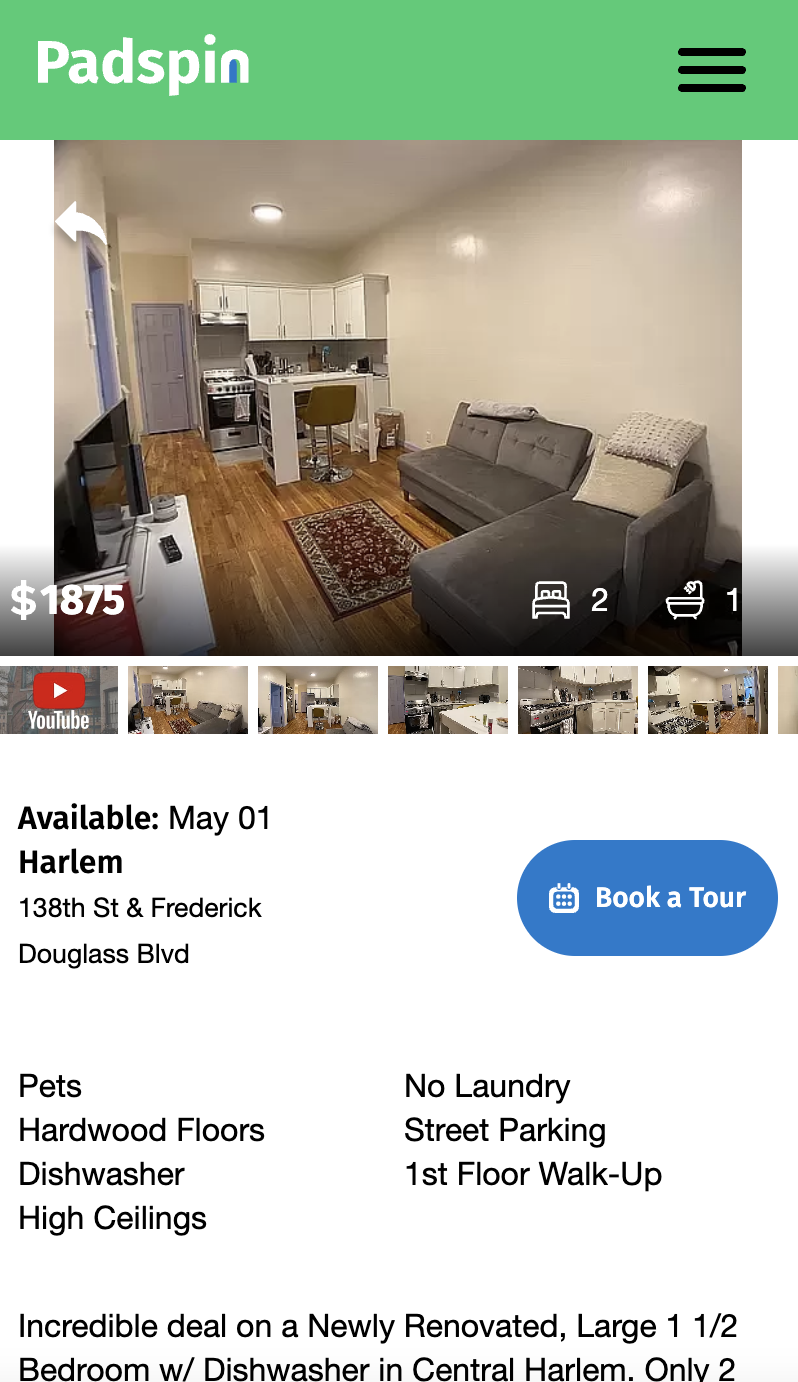View the second thumbnail showing the gray sofa
This screenshot has width=798, height=1382.
coord(188,700)
